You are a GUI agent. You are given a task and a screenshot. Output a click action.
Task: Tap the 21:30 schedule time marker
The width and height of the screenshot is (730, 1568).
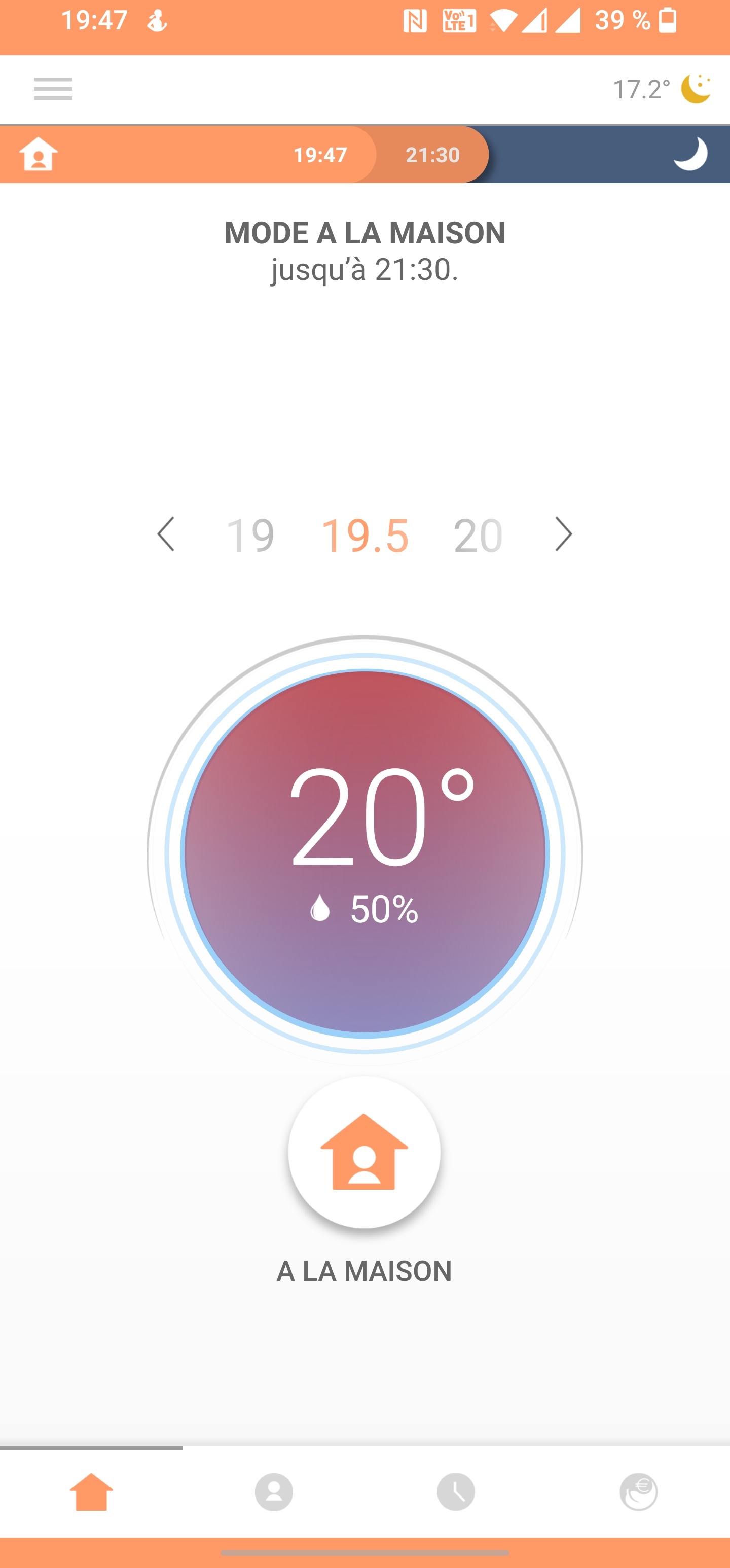[x=432, y=155]
